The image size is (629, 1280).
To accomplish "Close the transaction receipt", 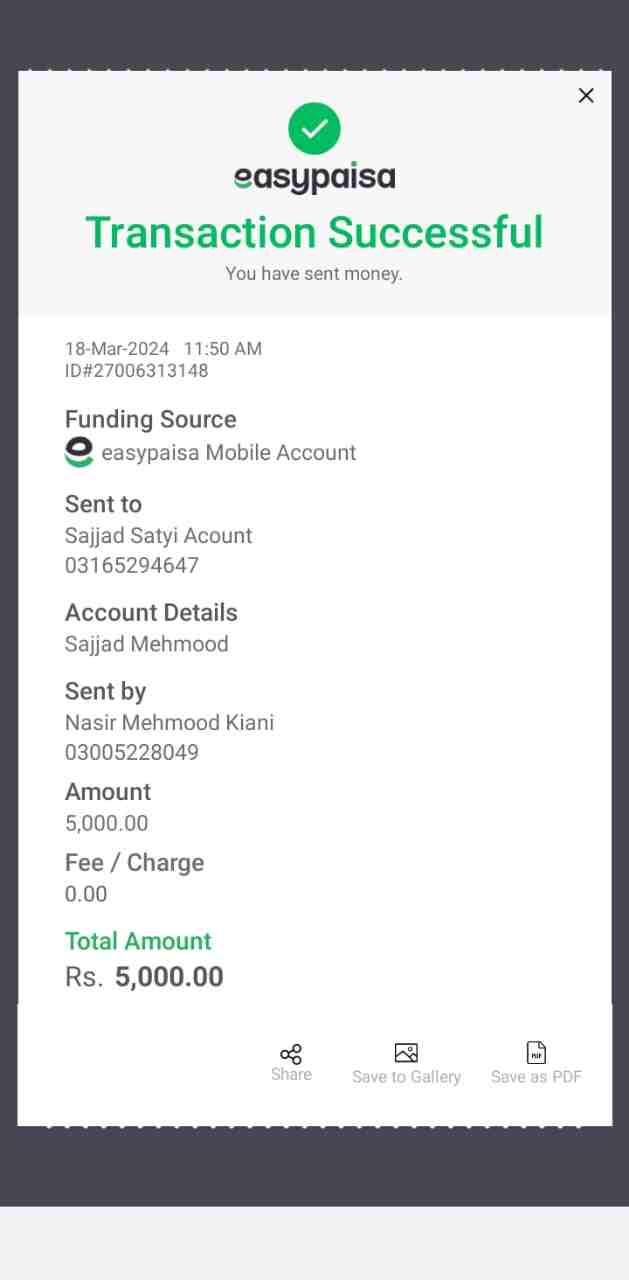I will [586, 95].
